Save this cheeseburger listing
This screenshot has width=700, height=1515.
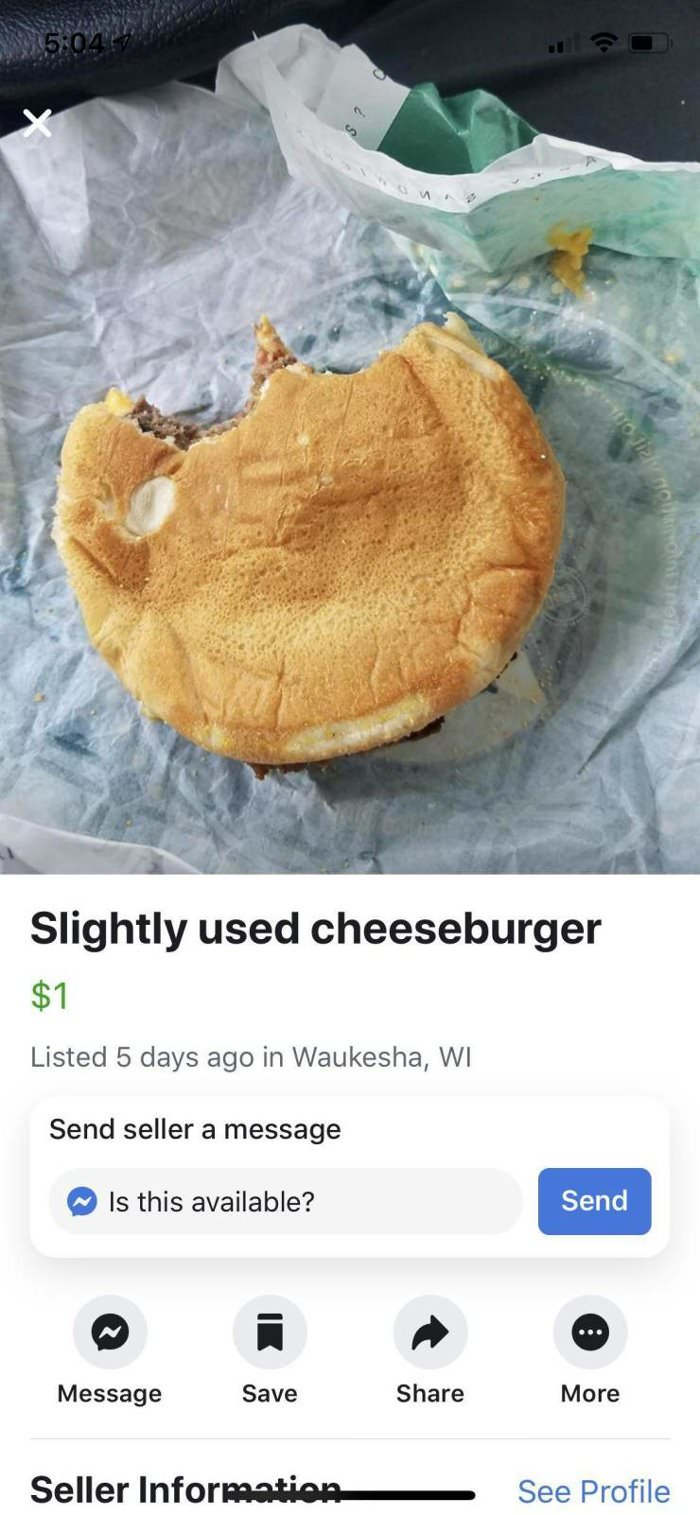[x=270, y=1332]
